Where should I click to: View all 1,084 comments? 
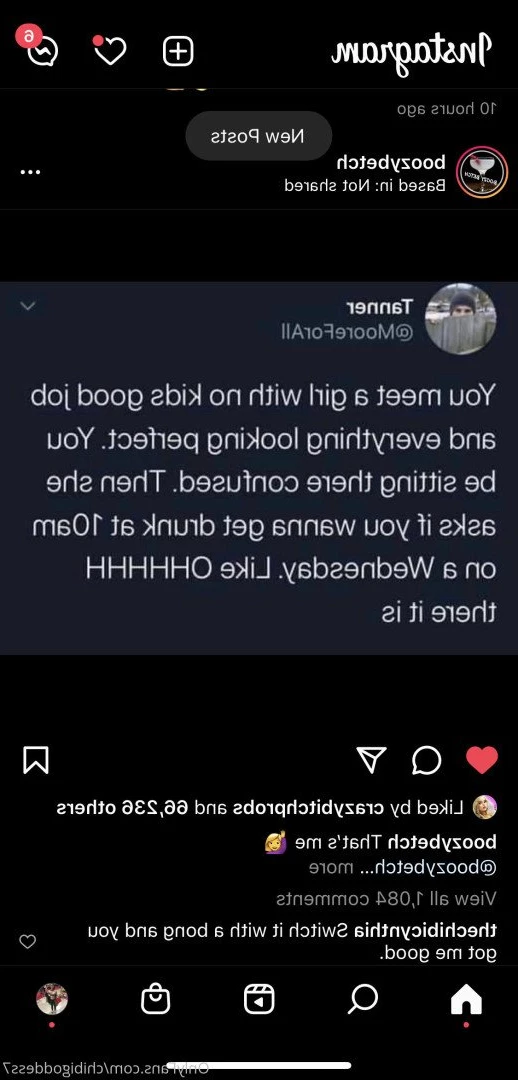(386, 899)
